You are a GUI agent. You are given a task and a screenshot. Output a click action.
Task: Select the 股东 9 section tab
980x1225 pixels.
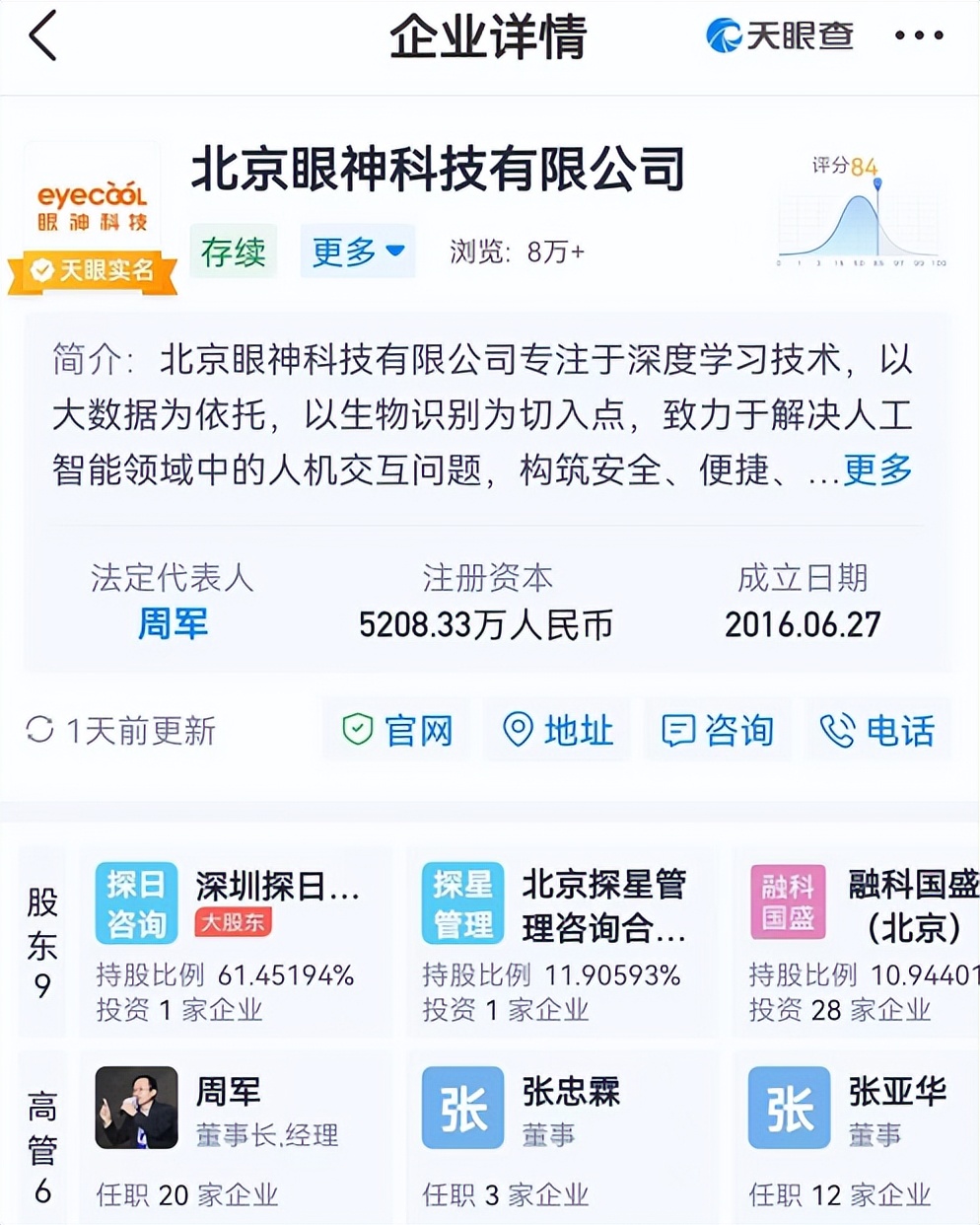tap(41, 940)
